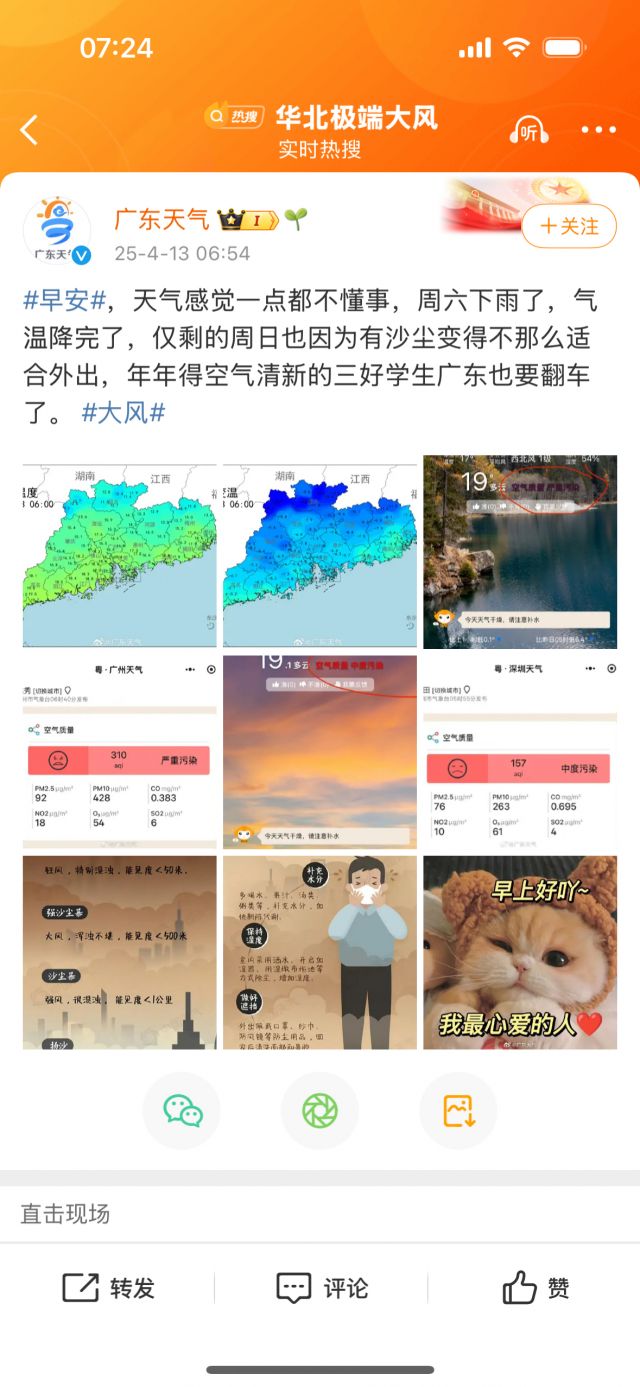
Task: Save the image with the orange download icon
Action: point(457,1110)
